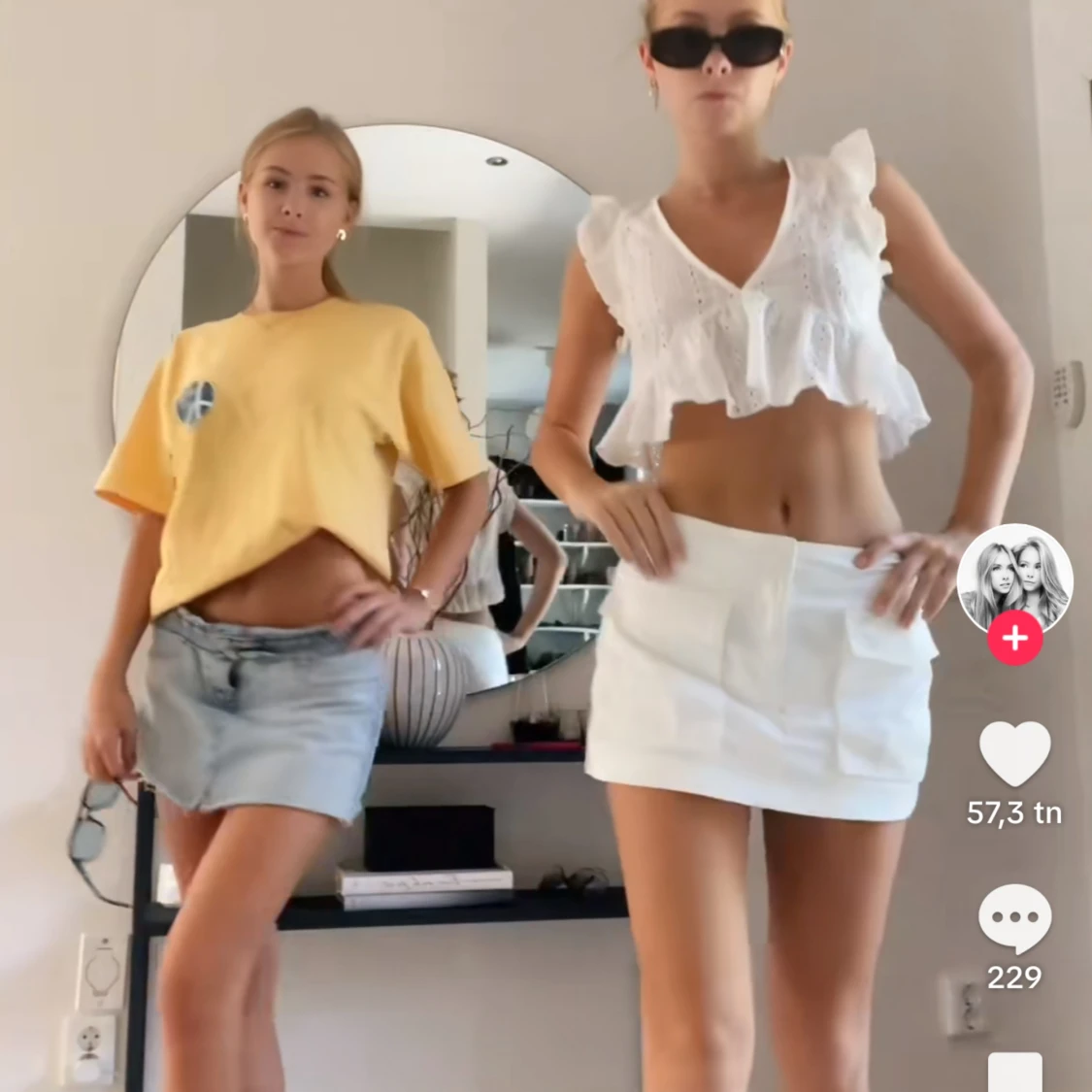Follow the creator with the plus button

[1014, 639]
